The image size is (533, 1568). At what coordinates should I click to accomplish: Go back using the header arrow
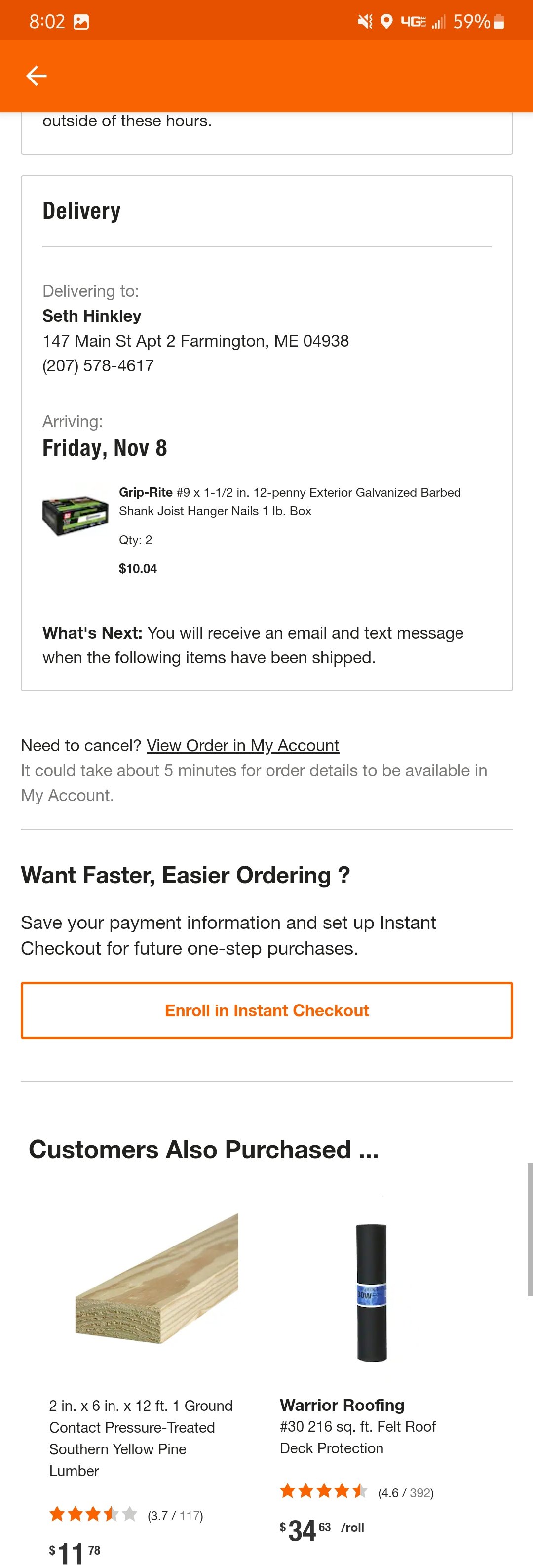(x=37, y=76)
